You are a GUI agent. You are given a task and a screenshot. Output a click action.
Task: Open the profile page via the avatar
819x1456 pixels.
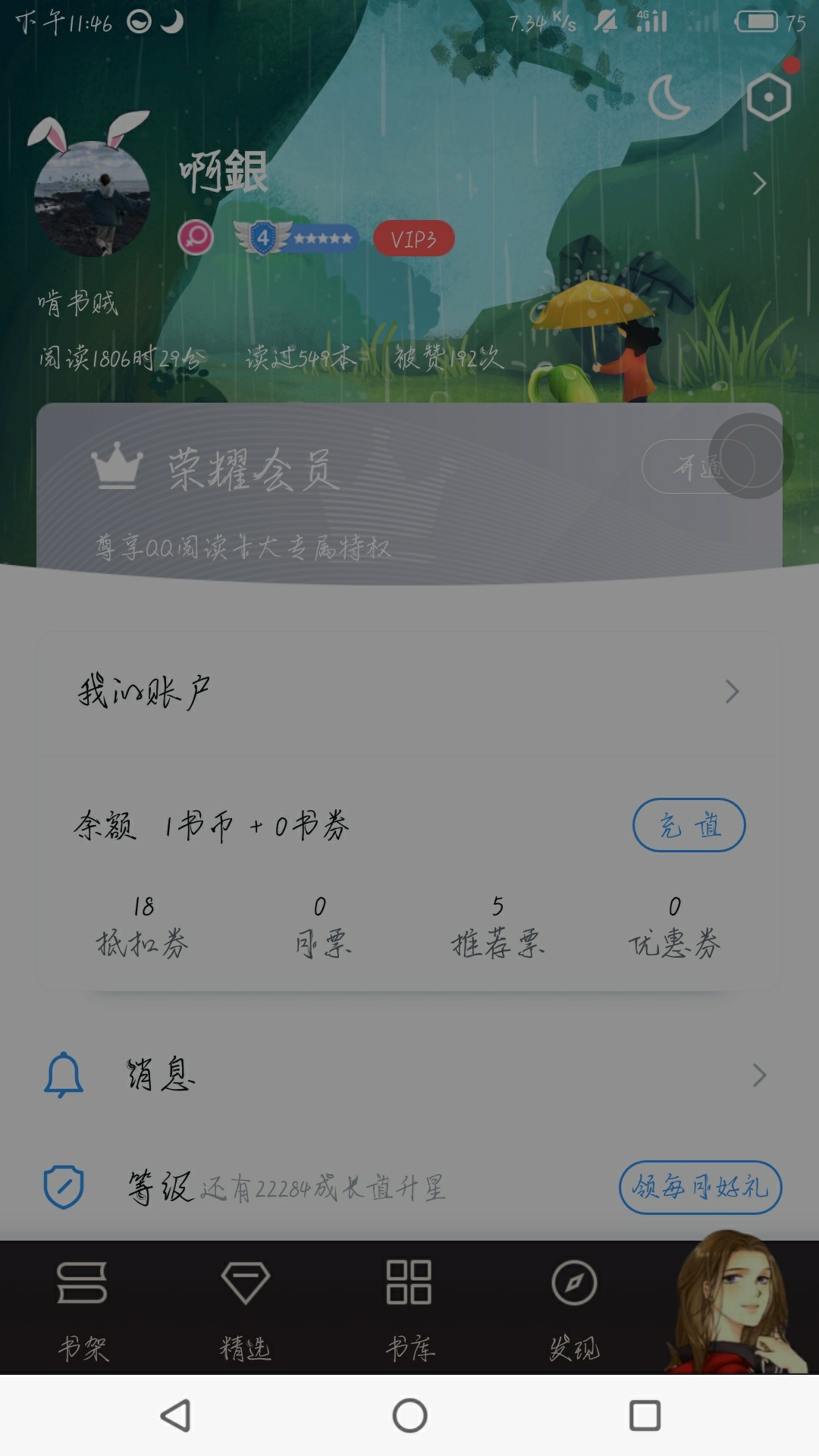pyautogui.click(x=92, y=199)
